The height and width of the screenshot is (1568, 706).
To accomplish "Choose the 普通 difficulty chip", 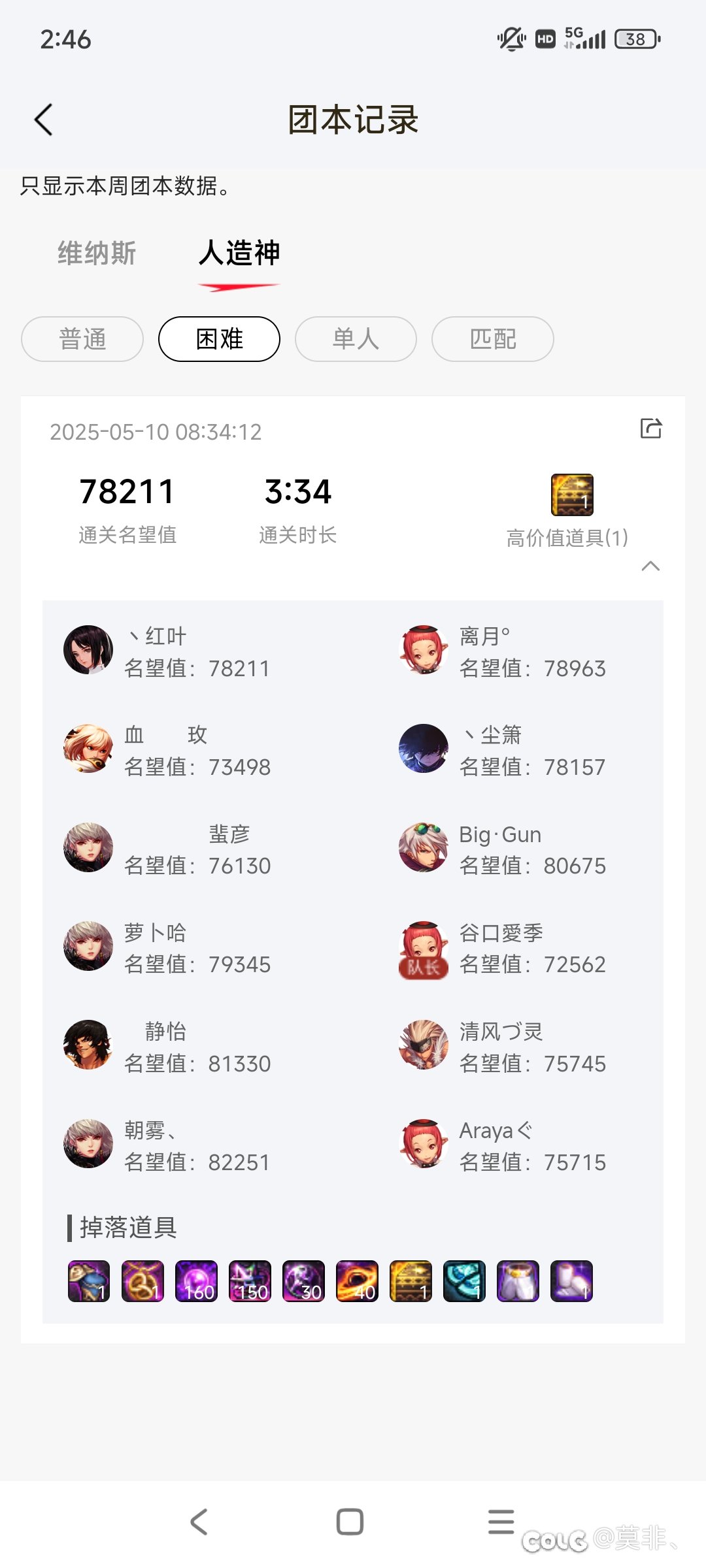I will click(82, 339).
